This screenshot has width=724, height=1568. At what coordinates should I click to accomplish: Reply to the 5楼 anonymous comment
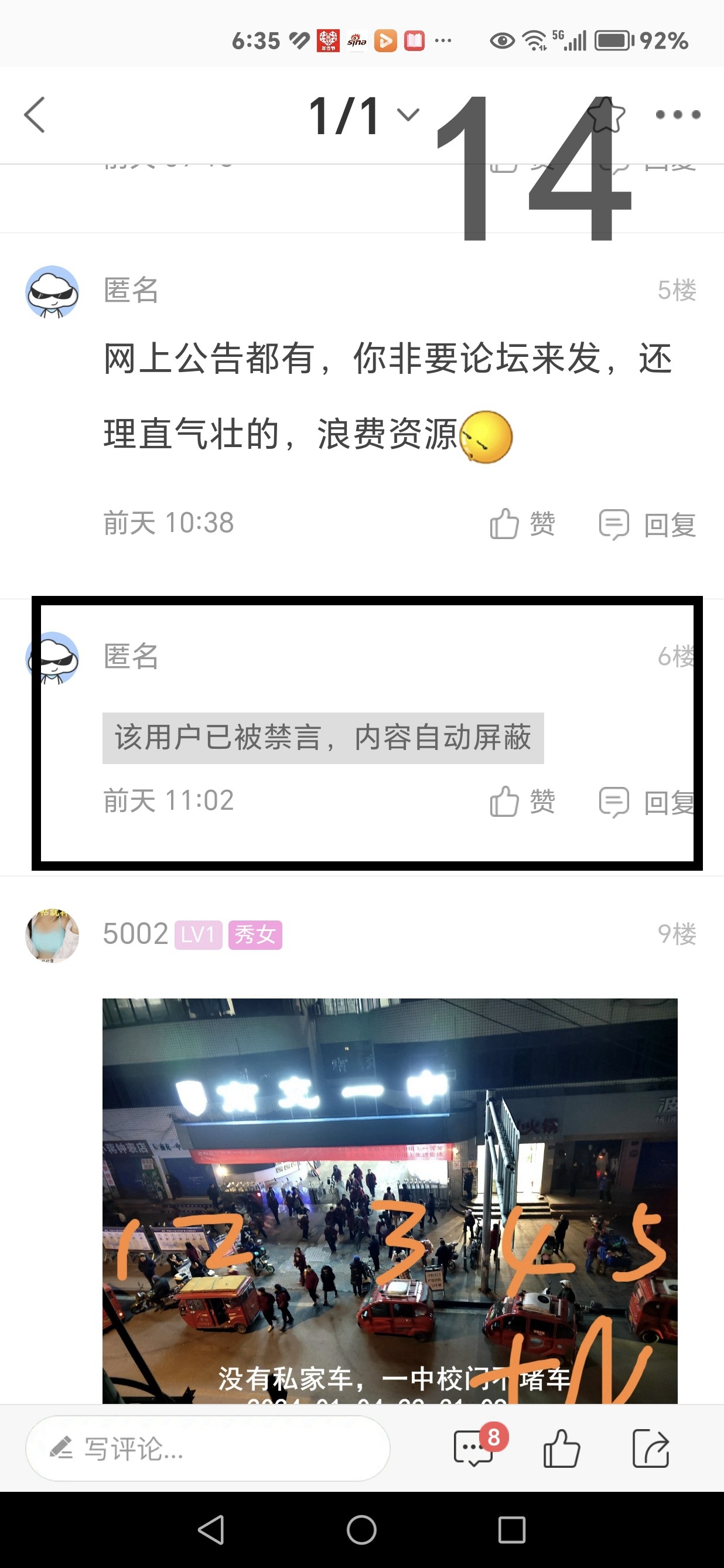[647, 524]
